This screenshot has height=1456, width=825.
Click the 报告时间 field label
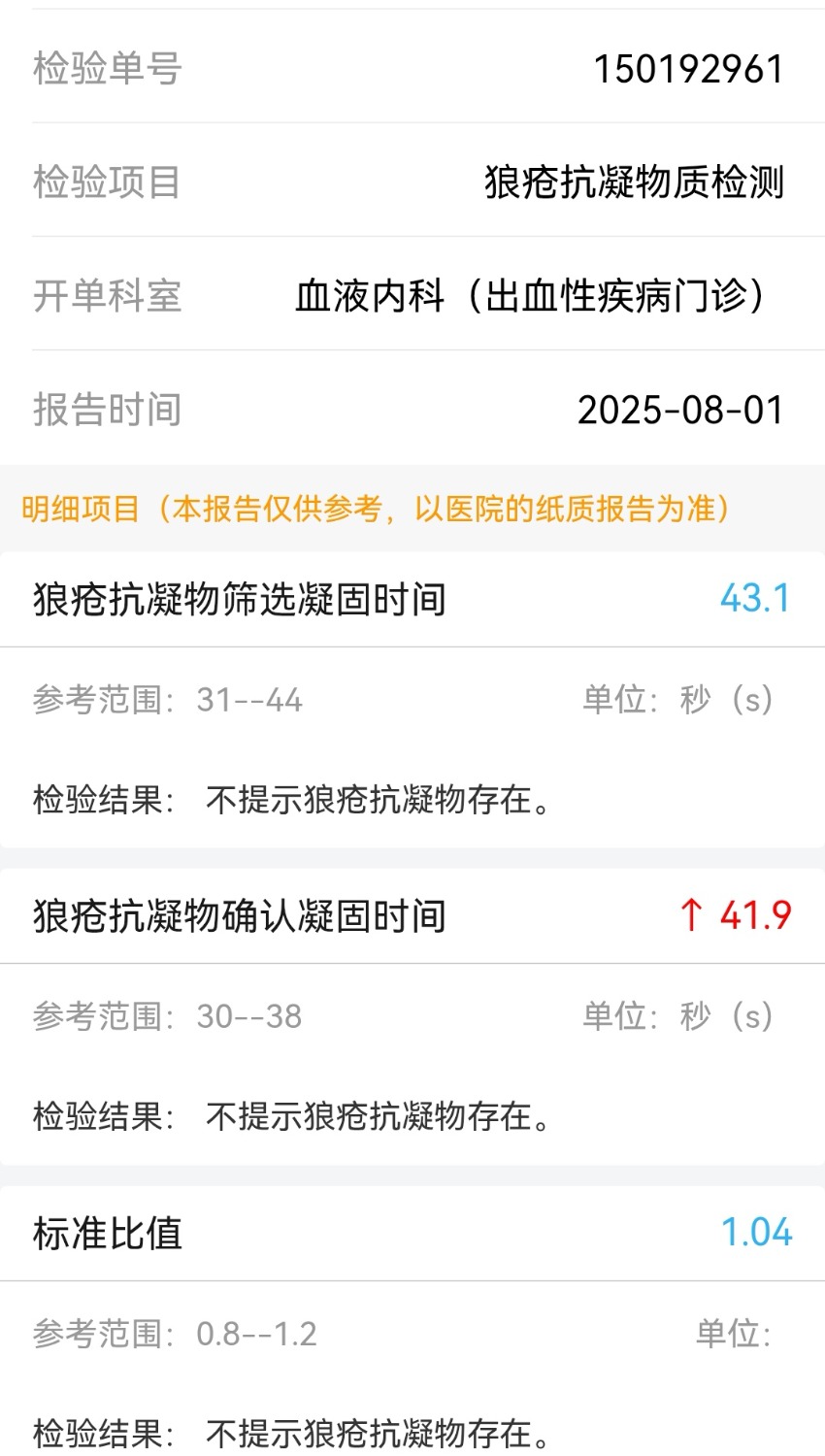click(108, 410)
